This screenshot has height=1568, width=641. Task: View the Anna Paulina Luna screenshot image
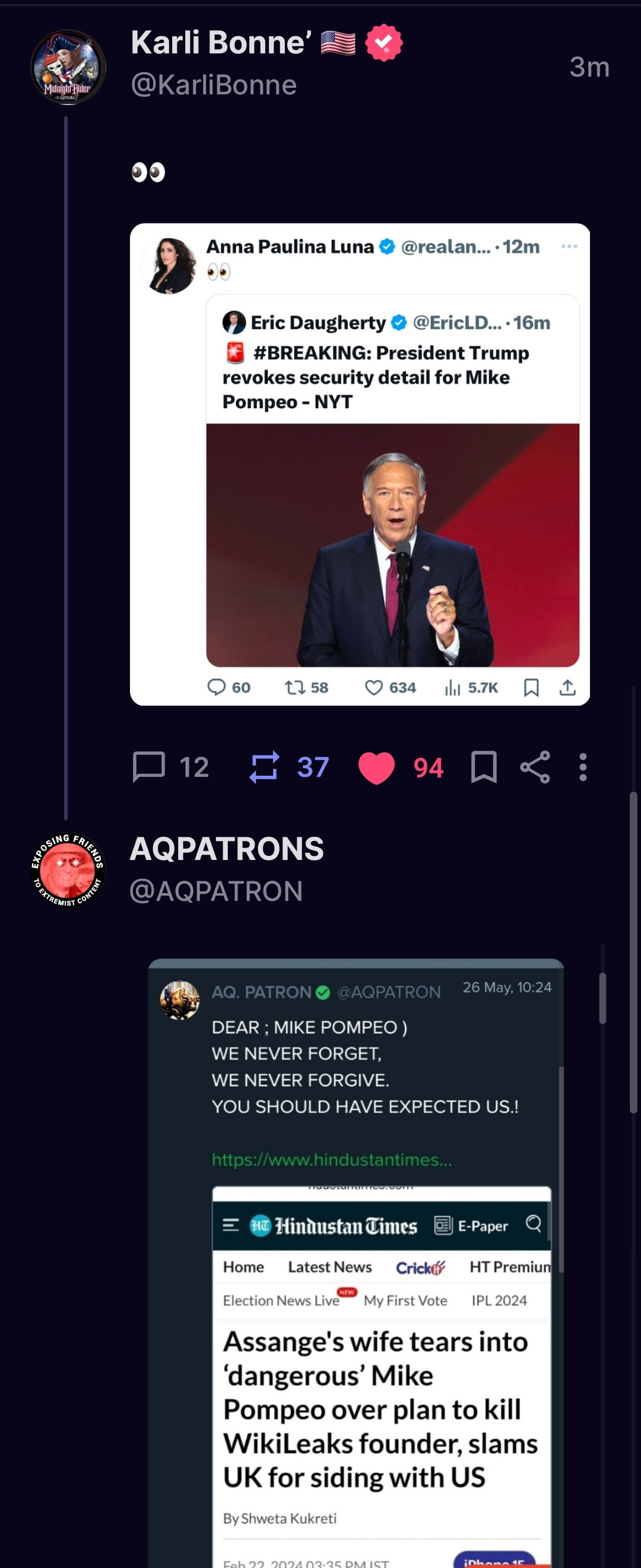[x=359, y=464]
